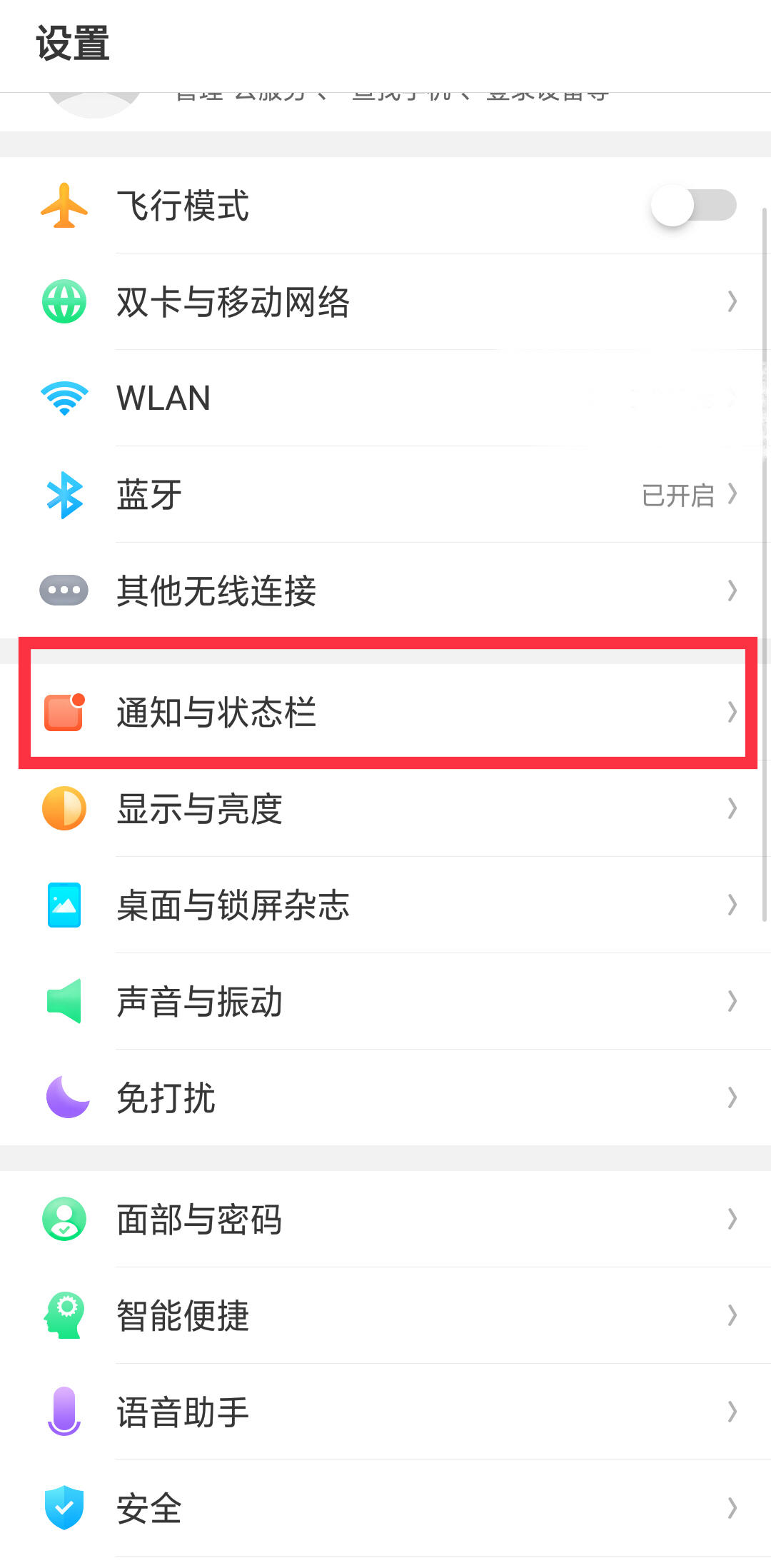Open 声音与振动 settings

385,1001
